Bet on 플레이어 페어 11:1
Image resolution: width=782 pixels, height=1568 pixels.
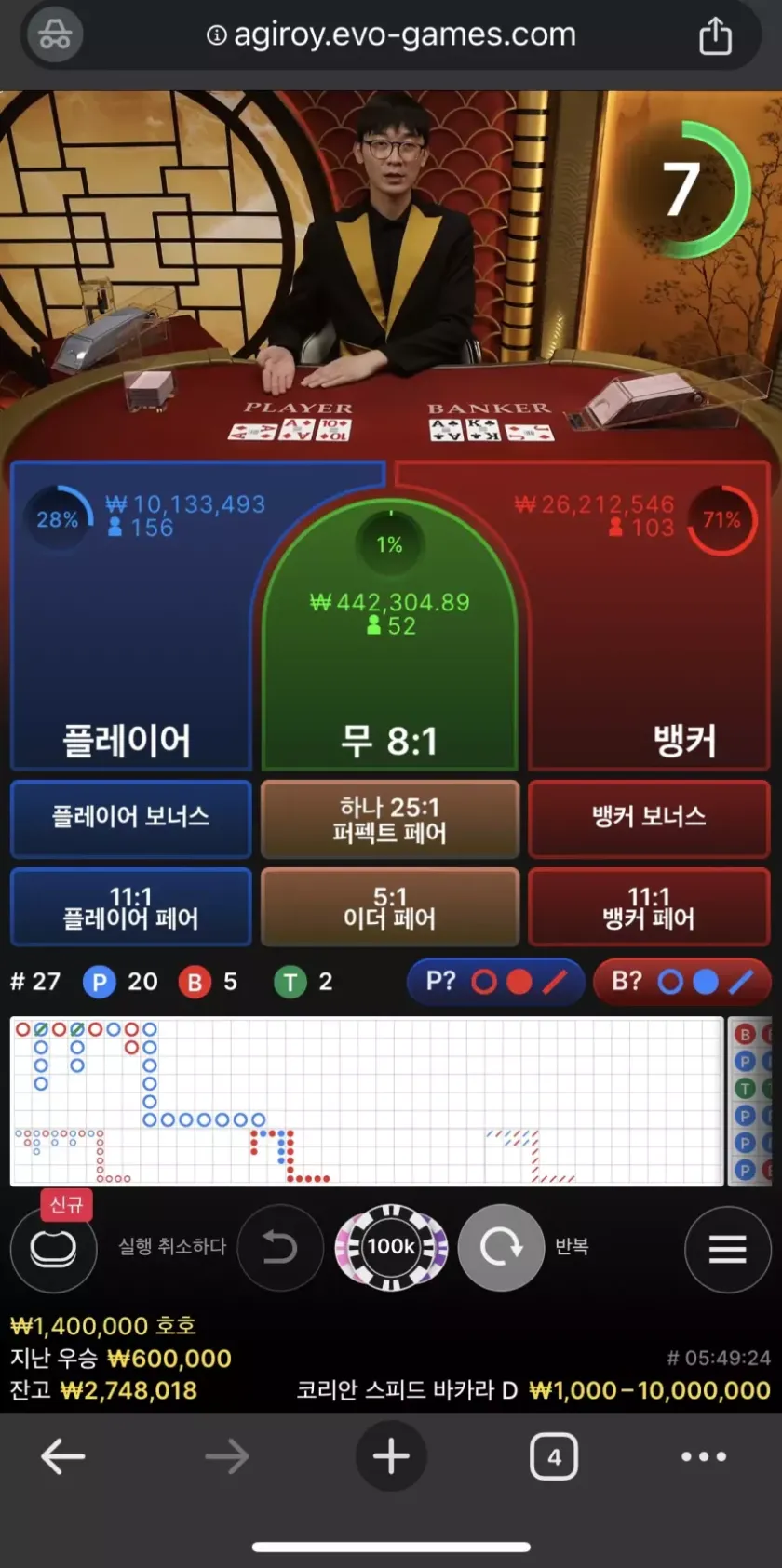(x=130, y=907)
